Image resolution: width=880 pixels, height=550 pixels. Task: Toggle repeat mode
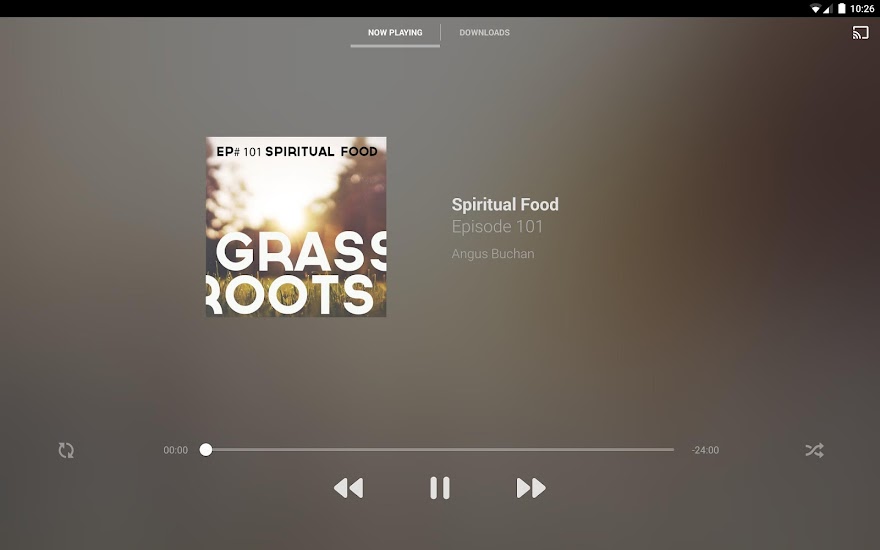coord(66,450)
